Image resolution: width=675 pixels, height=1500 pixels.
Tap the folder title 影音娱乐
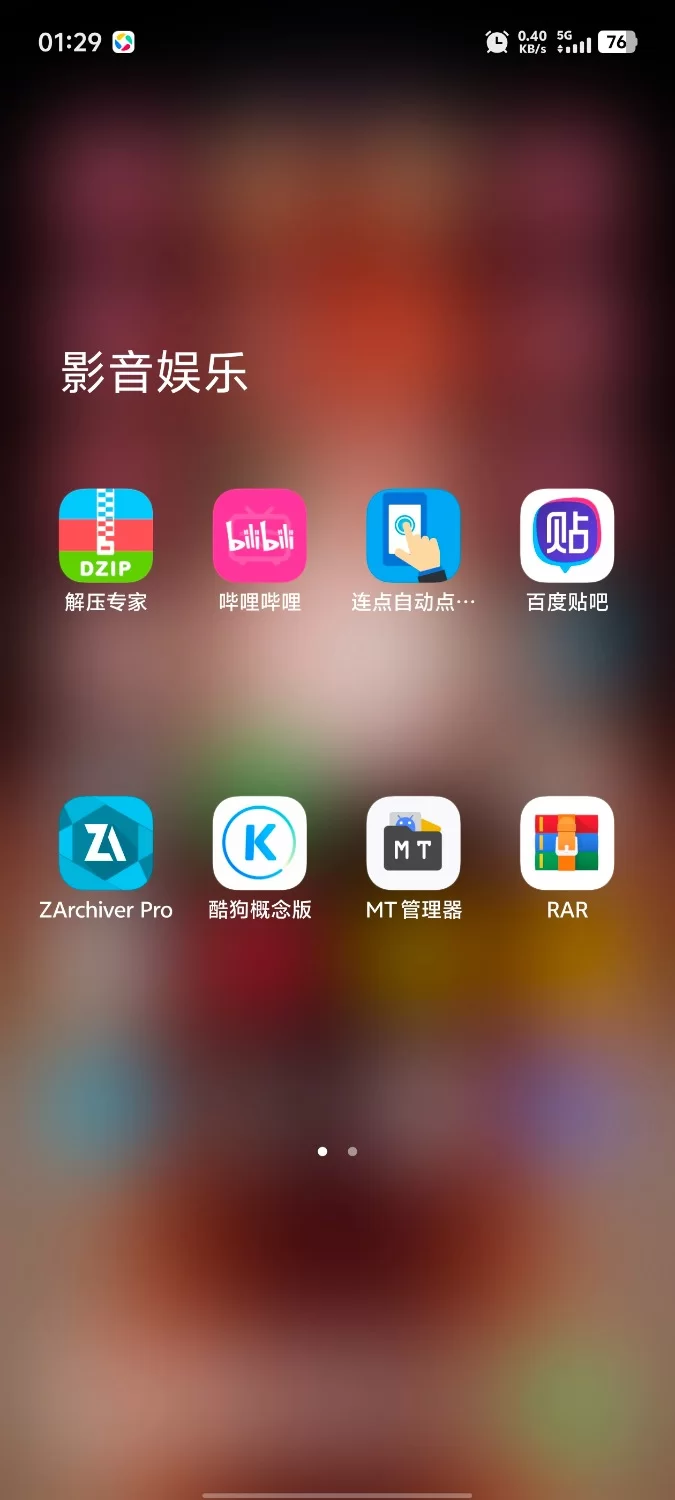[154, 373]
